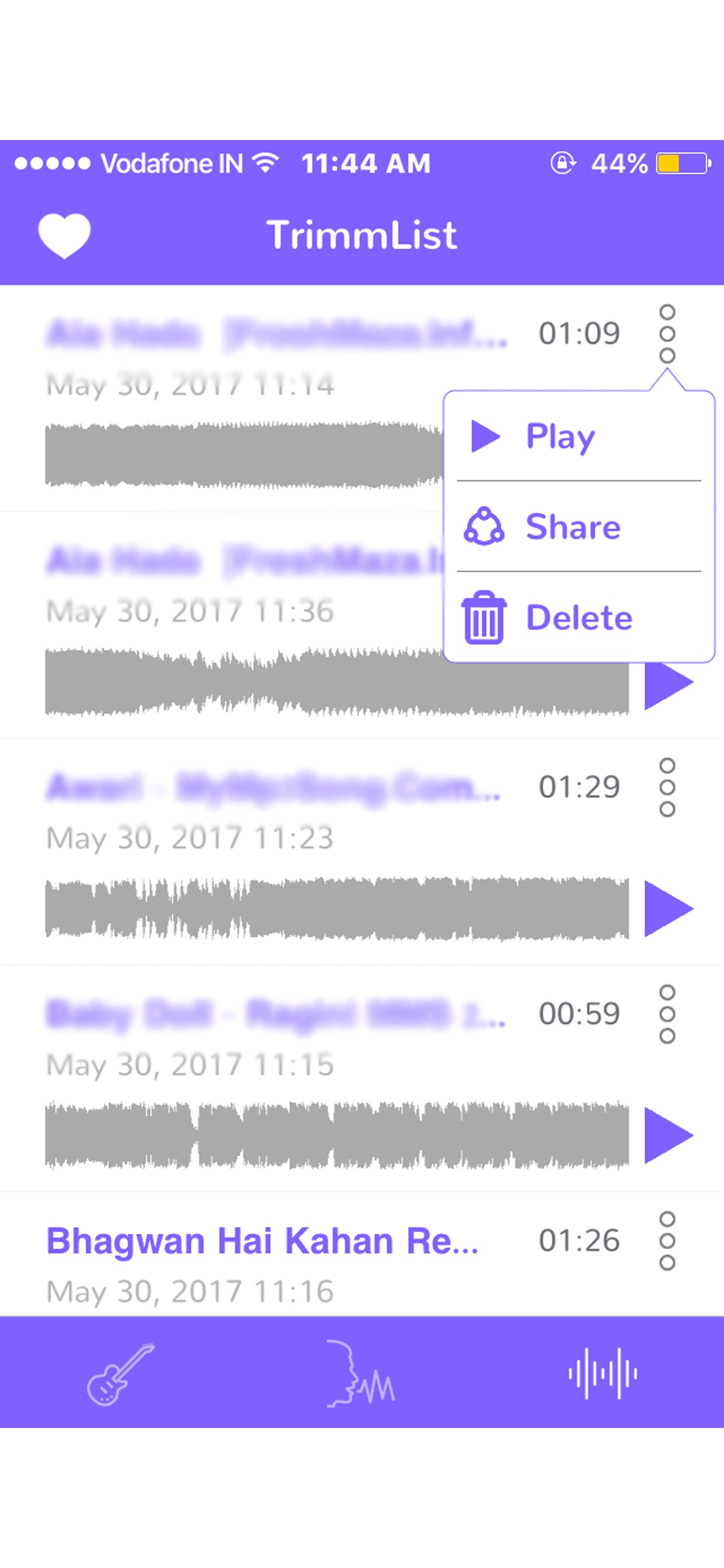Choose Play from the context menu
Image resolution: width=724 pixels, height=1568 pixels.
coord(560,436)
